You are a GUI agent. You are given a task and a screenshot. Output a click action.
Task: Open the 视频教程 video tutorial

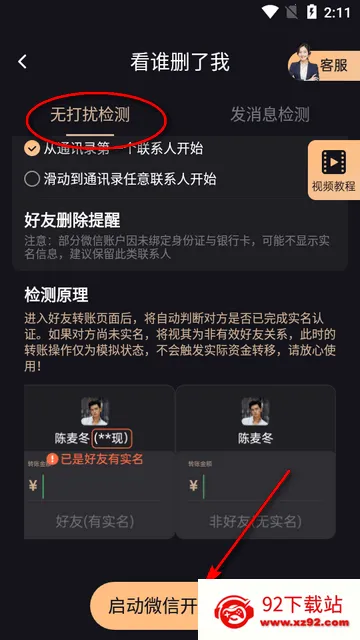[x=333, y=170]
